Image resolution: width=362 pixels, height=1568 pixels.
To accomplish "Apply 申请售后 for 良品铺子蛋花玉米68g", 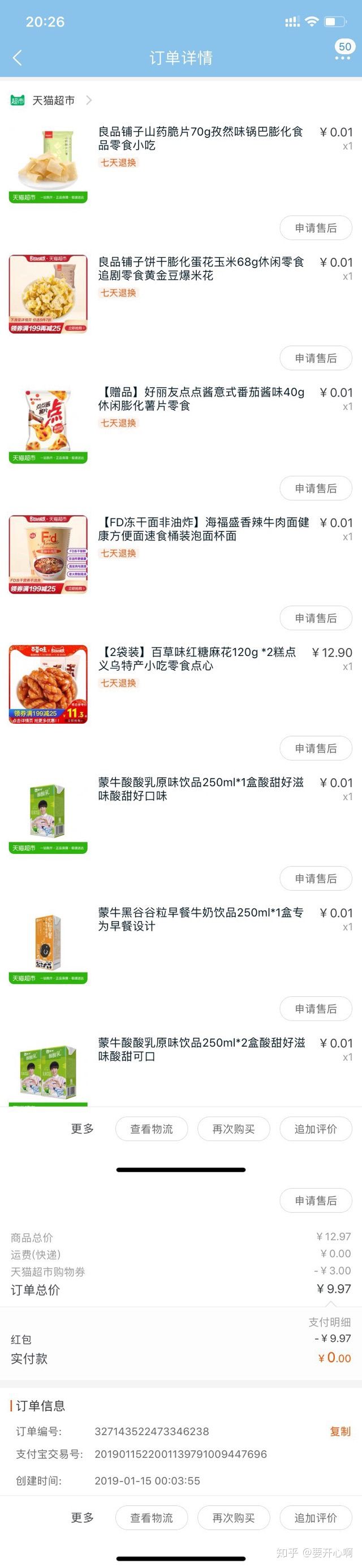I will [315, 358].
